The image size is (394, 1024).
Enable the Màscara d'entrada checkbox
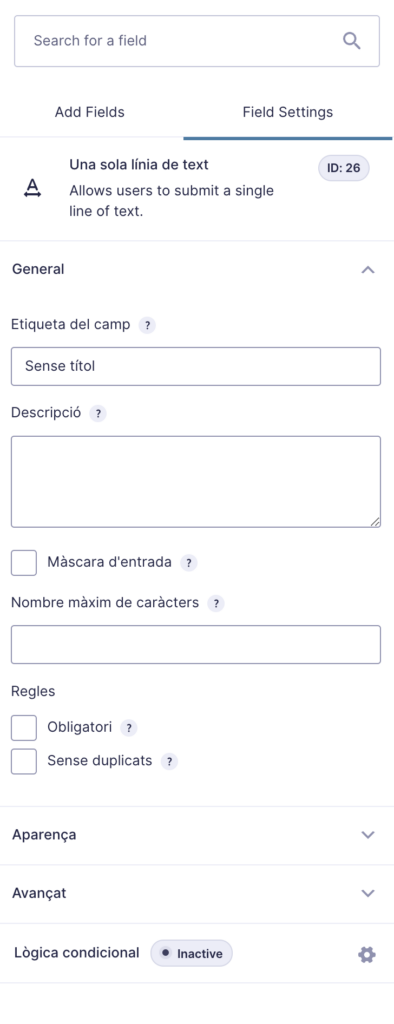pos(24,563)
